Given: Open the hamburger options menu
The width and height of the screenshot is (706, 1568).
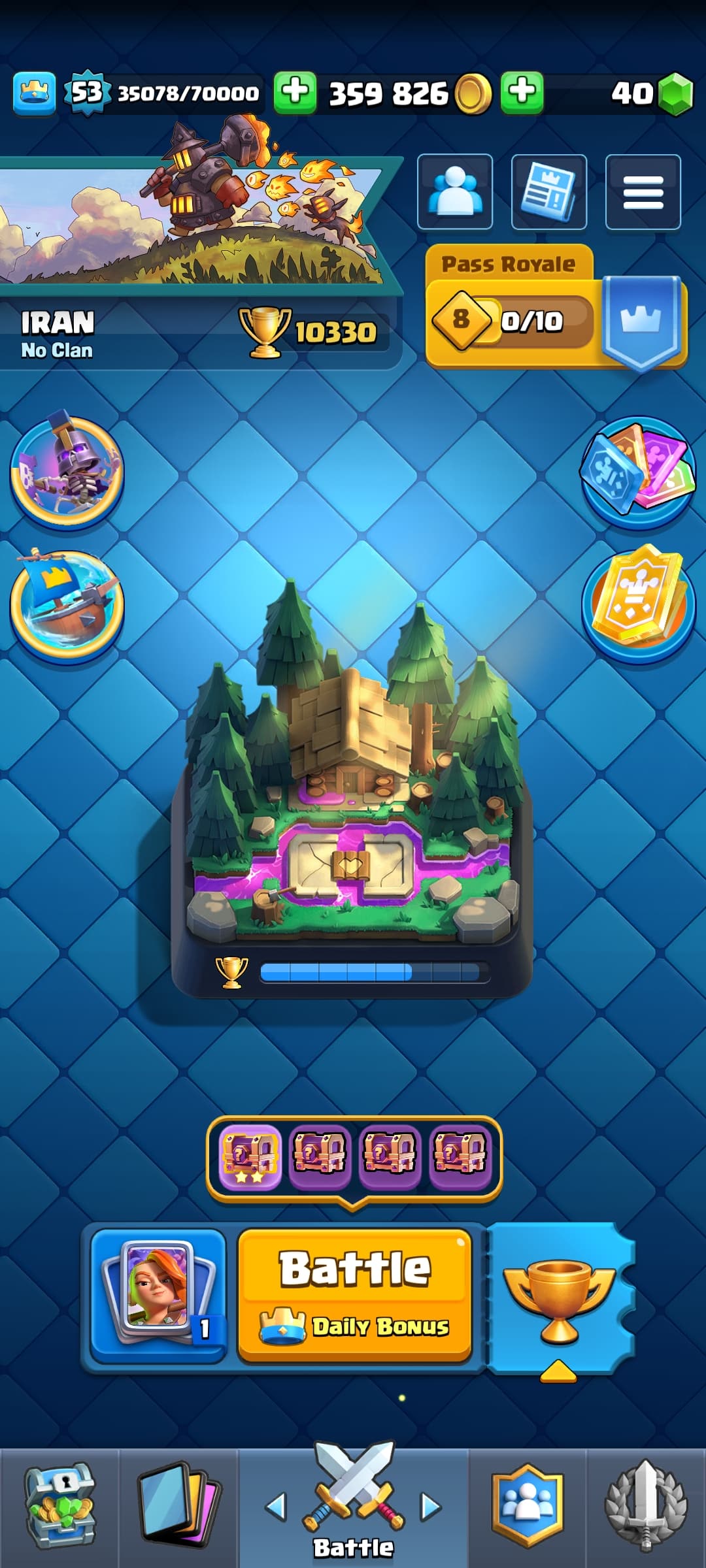Looking at the screenshot, I should [643, 191].
